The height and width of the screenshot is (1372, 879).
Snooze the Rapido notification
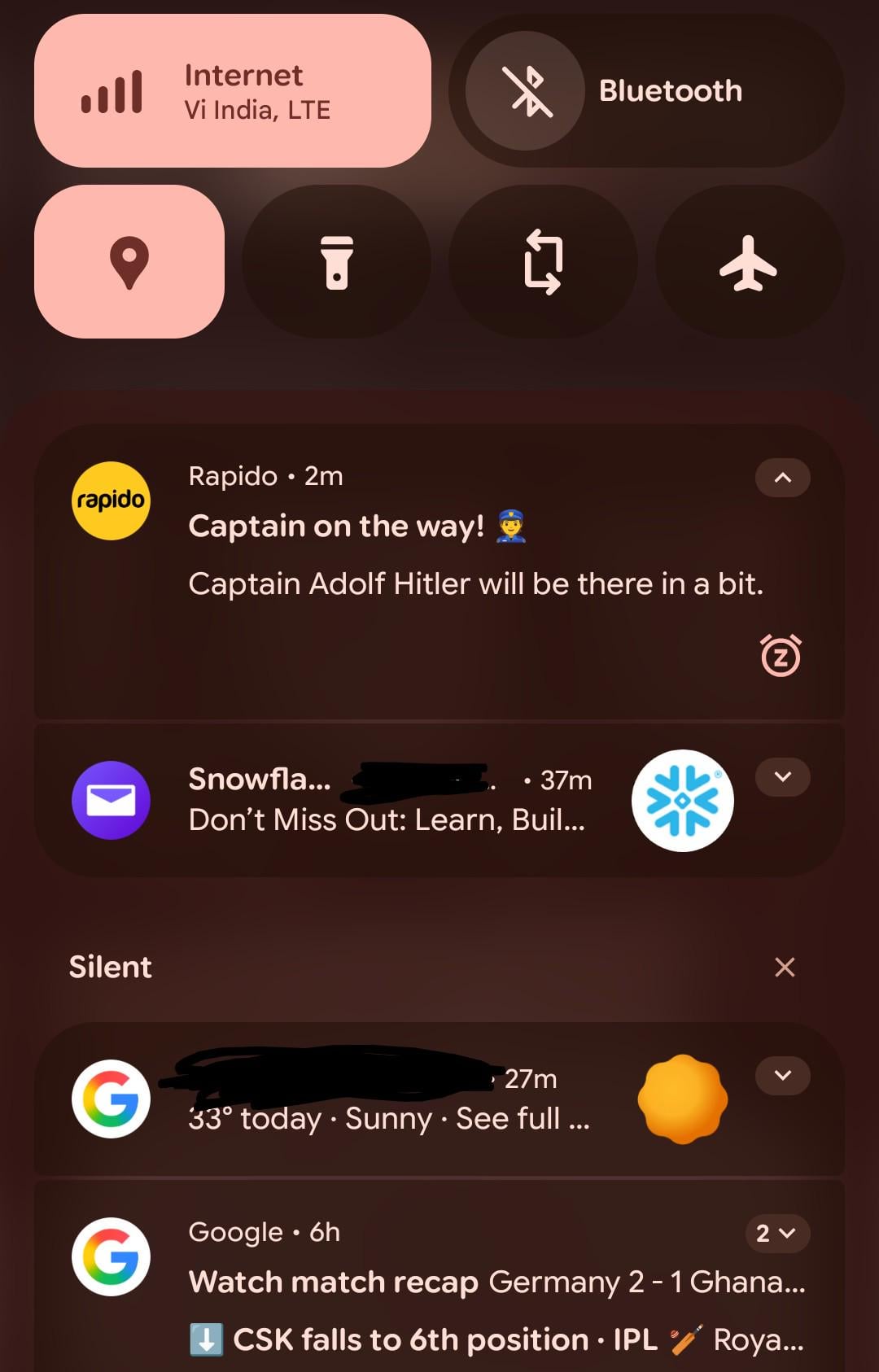781,656
